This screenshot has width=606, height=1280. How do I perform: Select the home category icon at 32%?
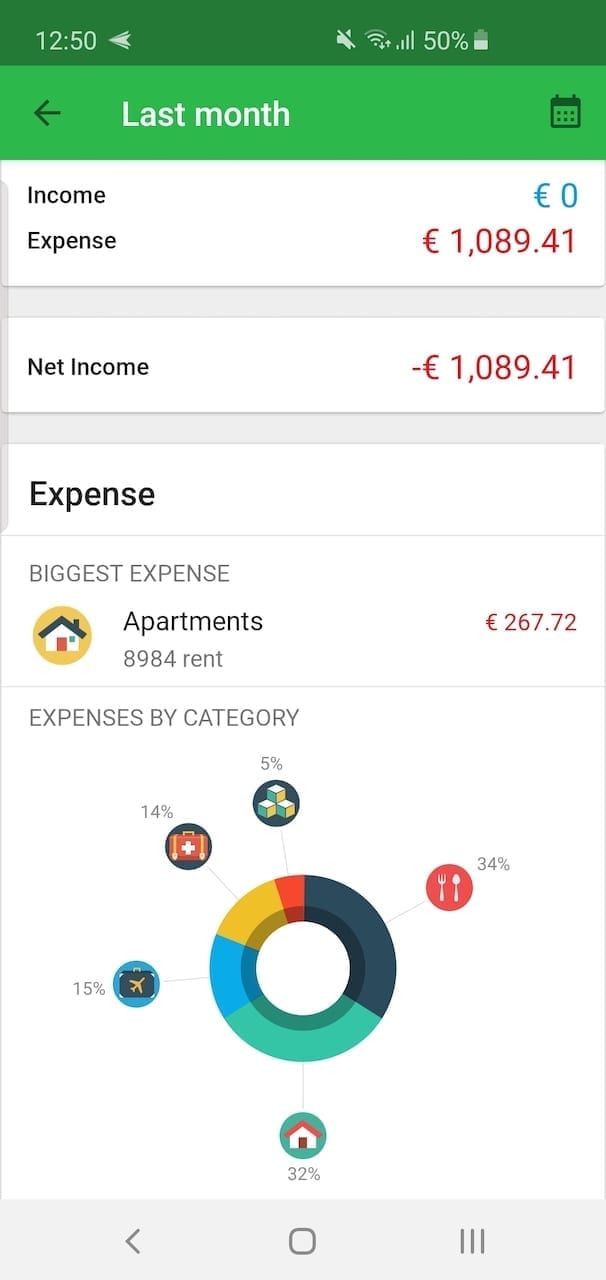pos(303,1135)
